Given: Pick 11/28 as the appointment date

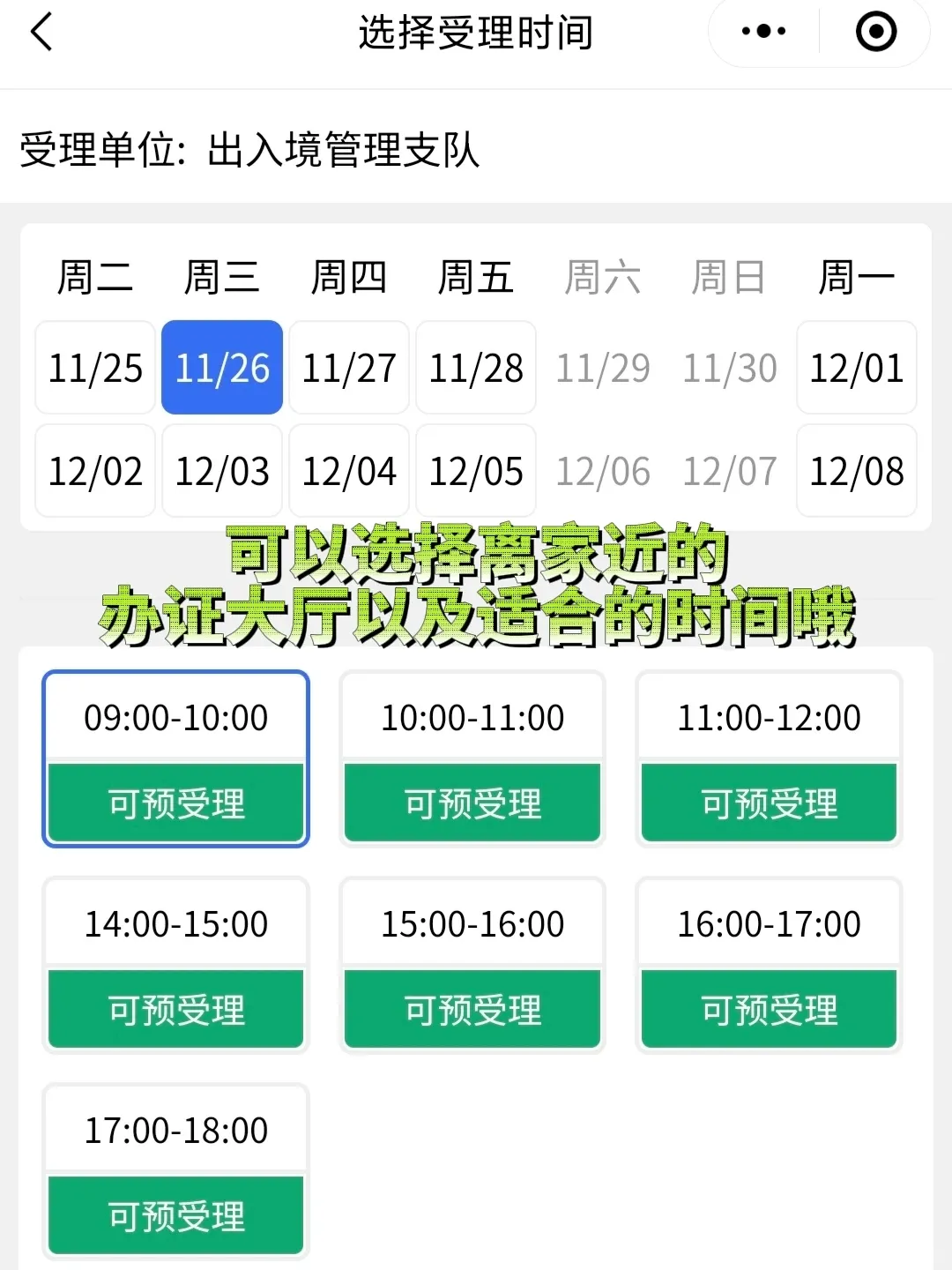Looking at the screenshot, I should tap(476, 368).
